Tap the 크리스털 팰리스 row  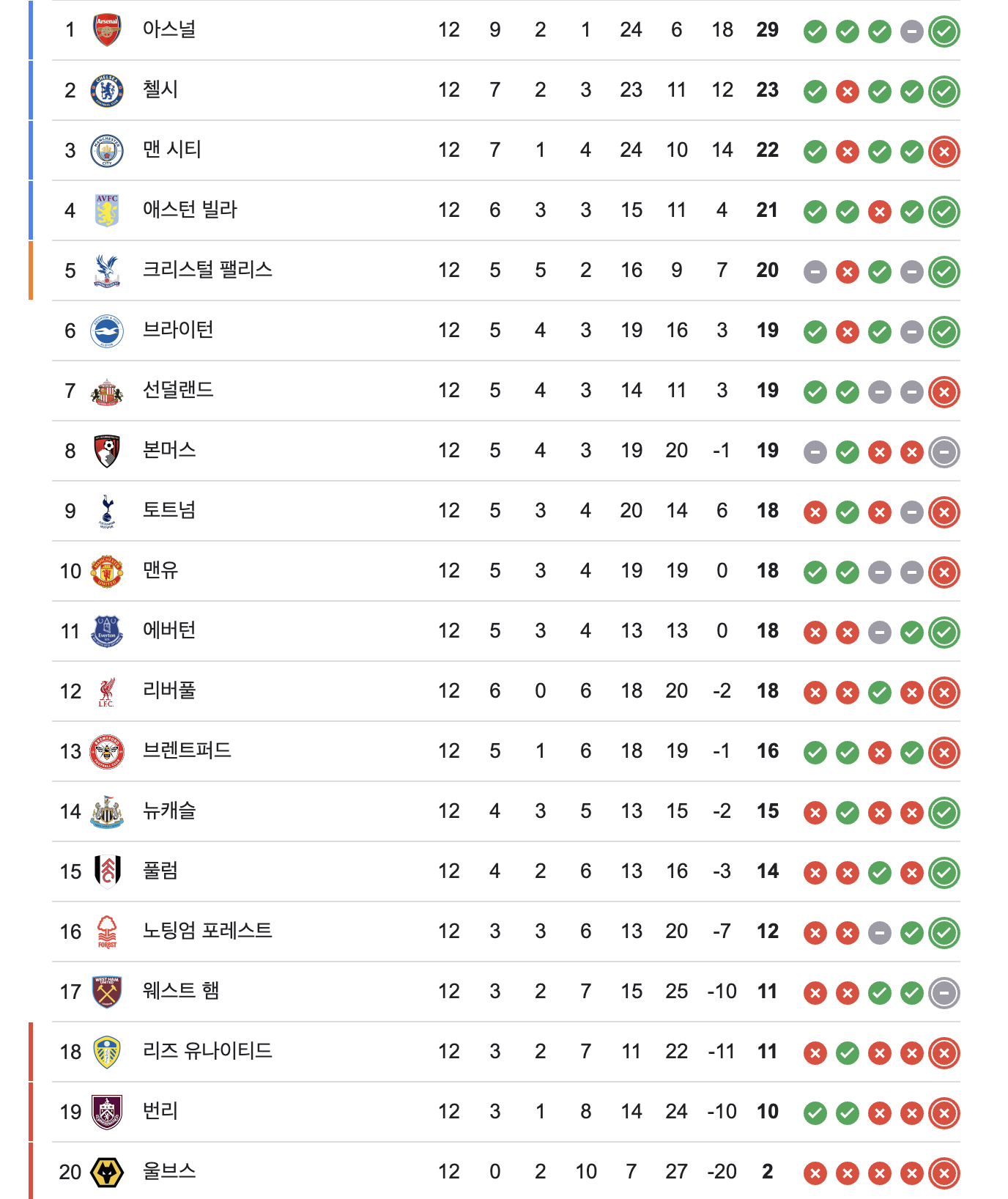(x=207, y=270)
